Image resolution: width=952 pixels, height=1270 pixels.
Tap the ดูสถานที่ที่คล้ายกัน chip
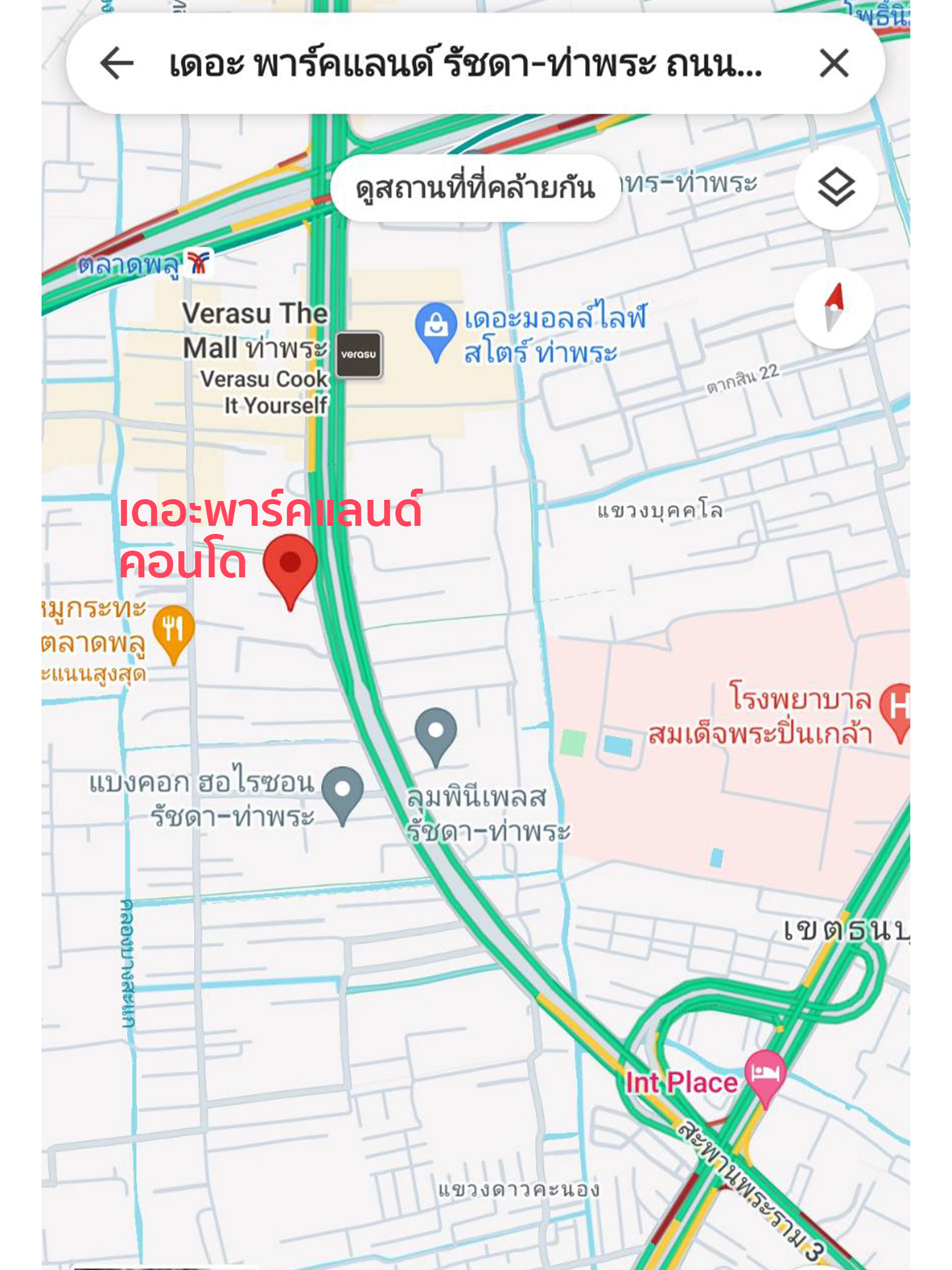coord(475,189)
